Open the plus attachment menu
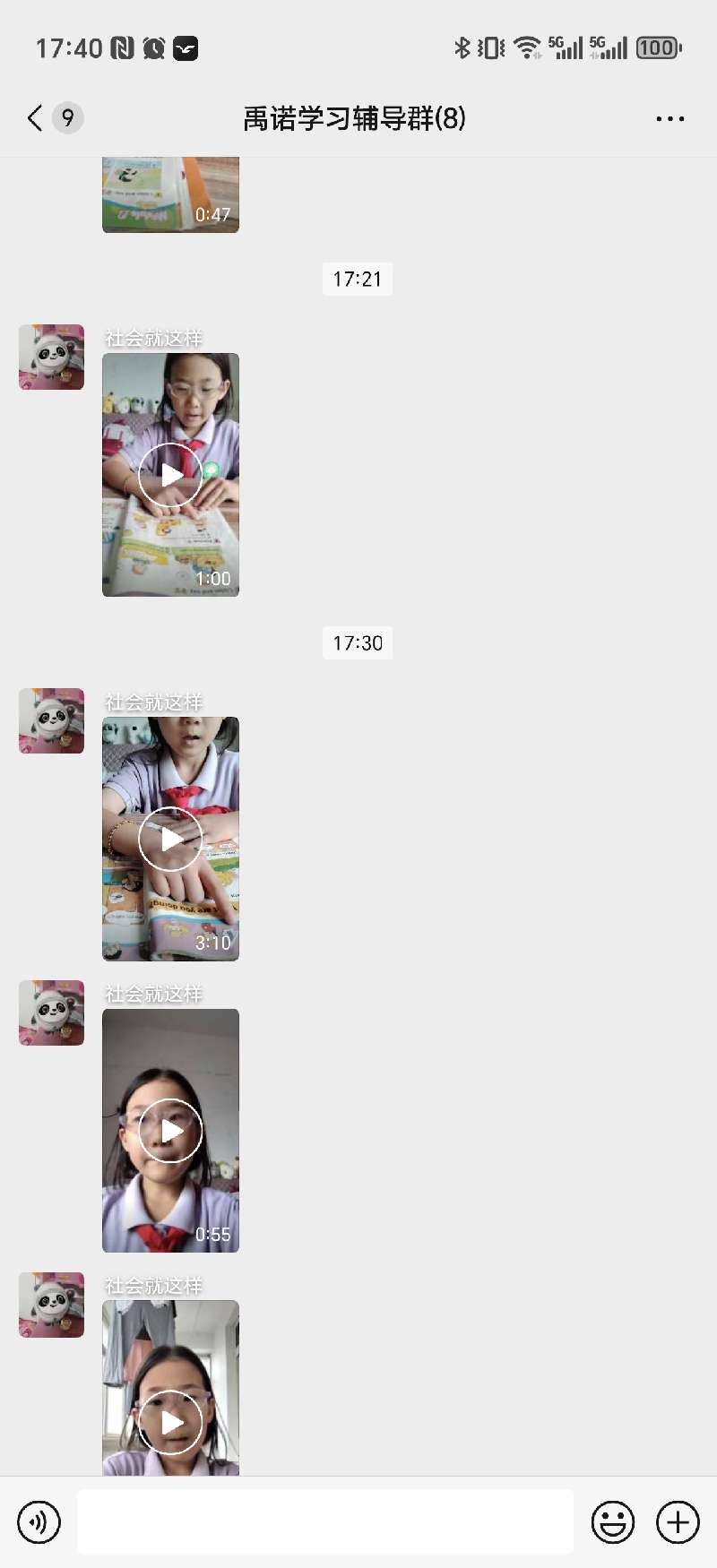 [678, 1521]
